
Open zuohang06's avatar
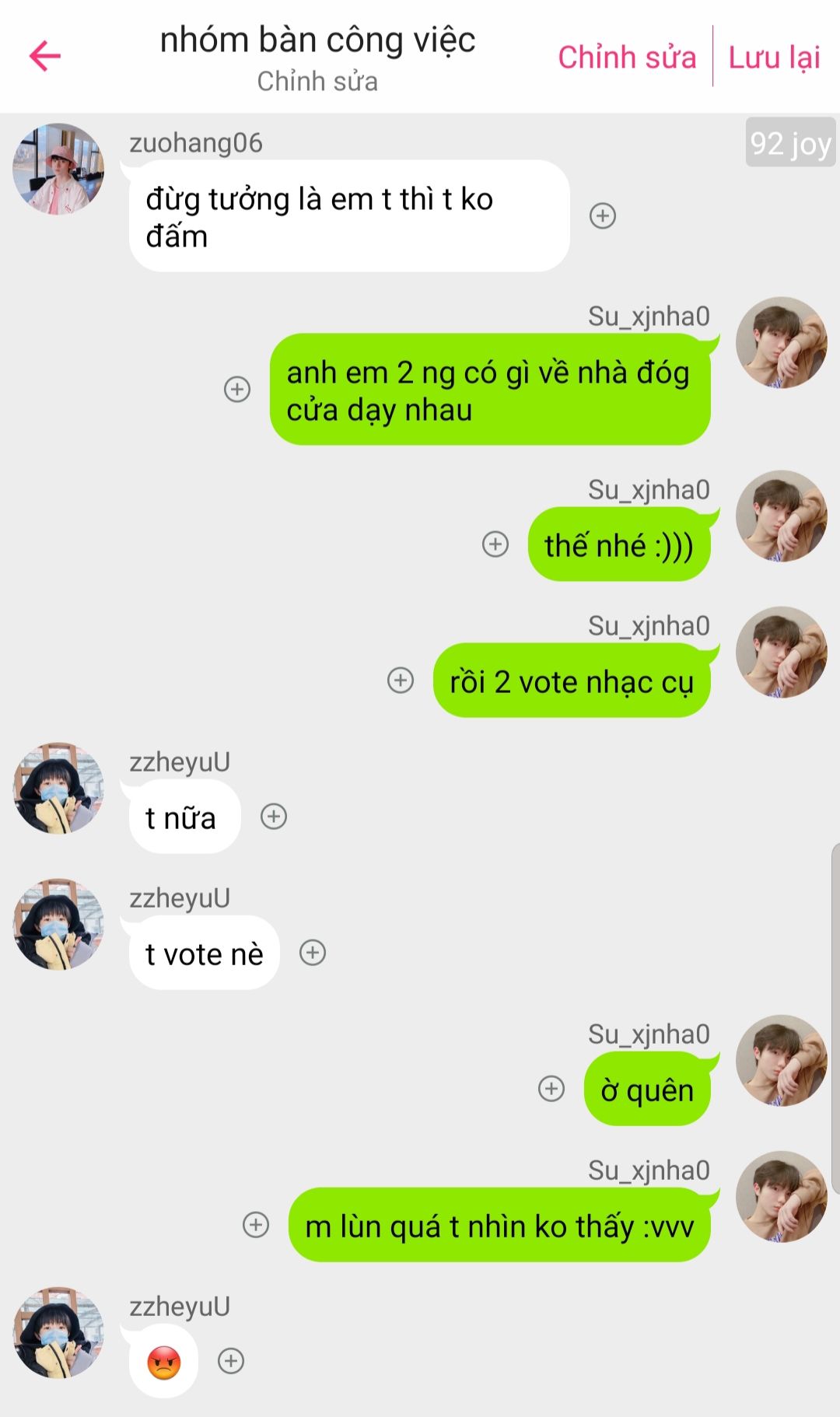click(58, 169)
